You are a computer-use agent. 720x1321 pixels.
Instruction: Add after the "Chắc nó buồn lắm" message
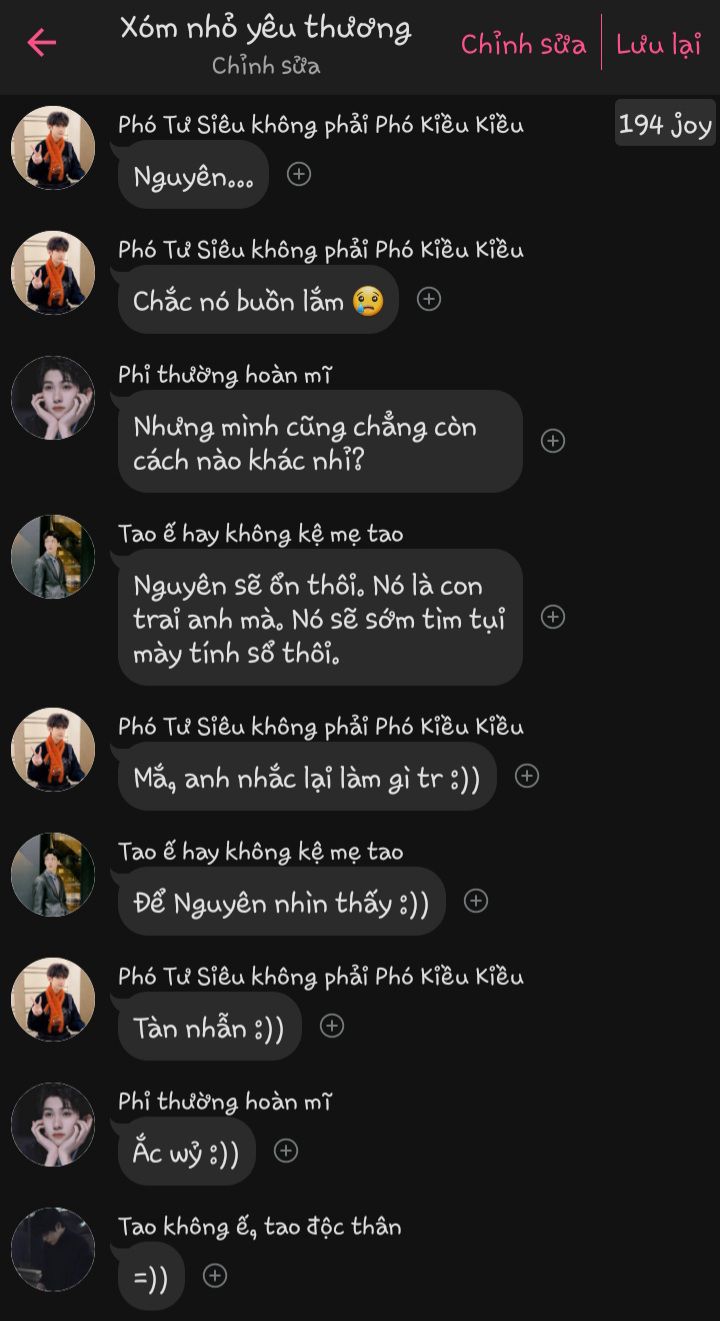[x=429, y=299]
